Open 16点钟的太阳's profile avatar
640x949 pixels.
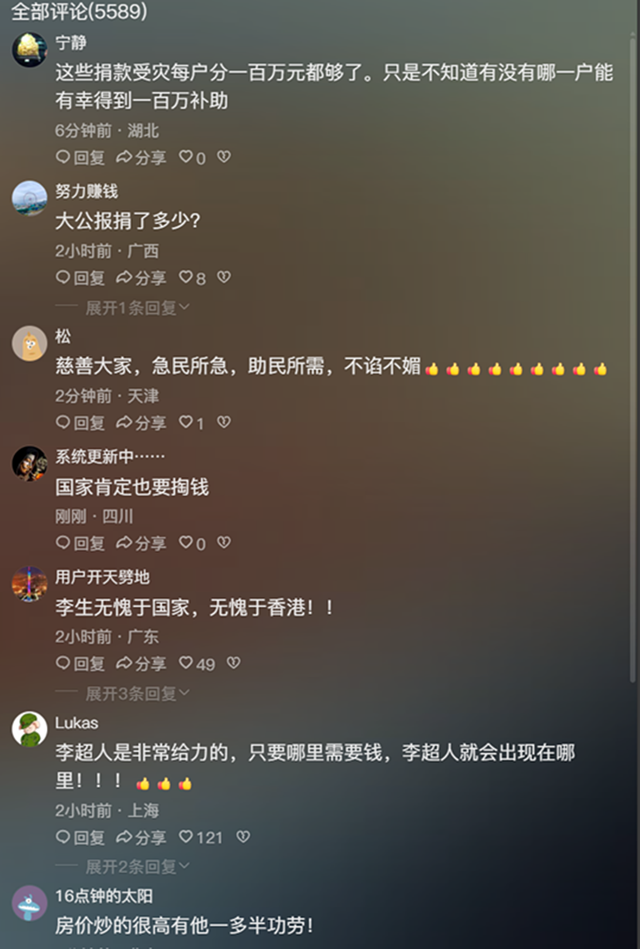(29, 903)
